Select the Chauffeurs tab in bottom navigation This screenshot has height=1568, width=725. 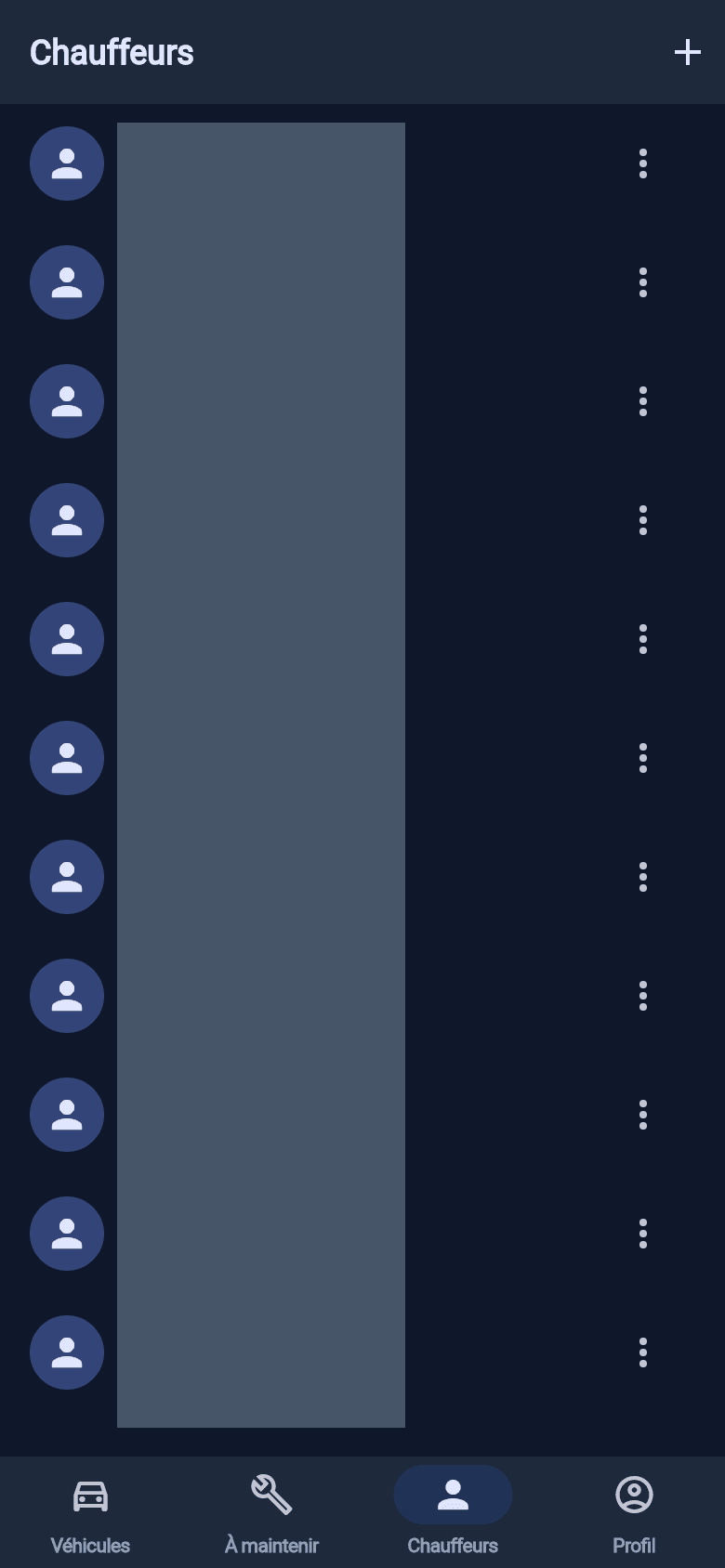453,1512
